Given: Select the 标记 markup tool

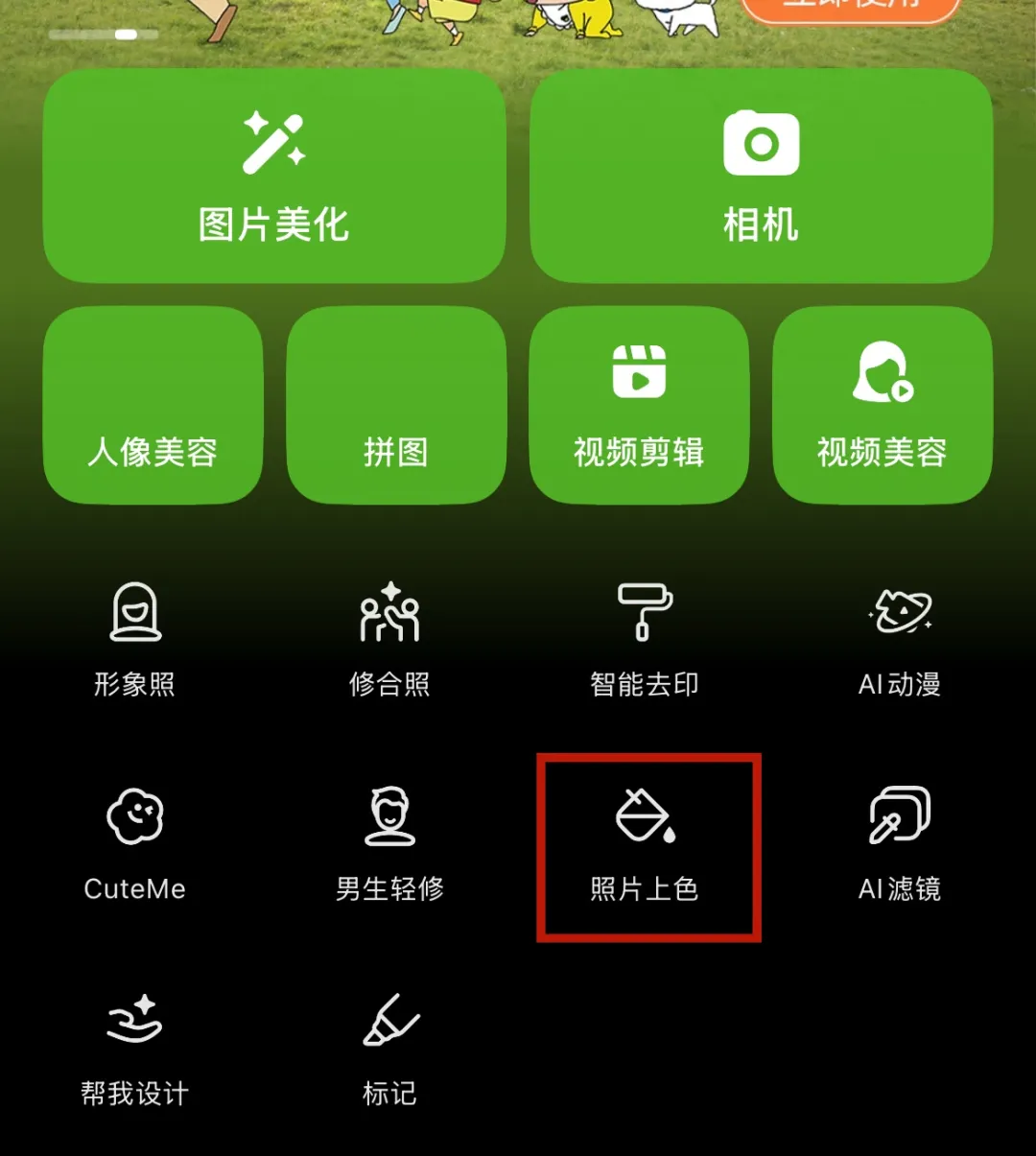Looking at the screenshot, I should (x=389, y=1048).
